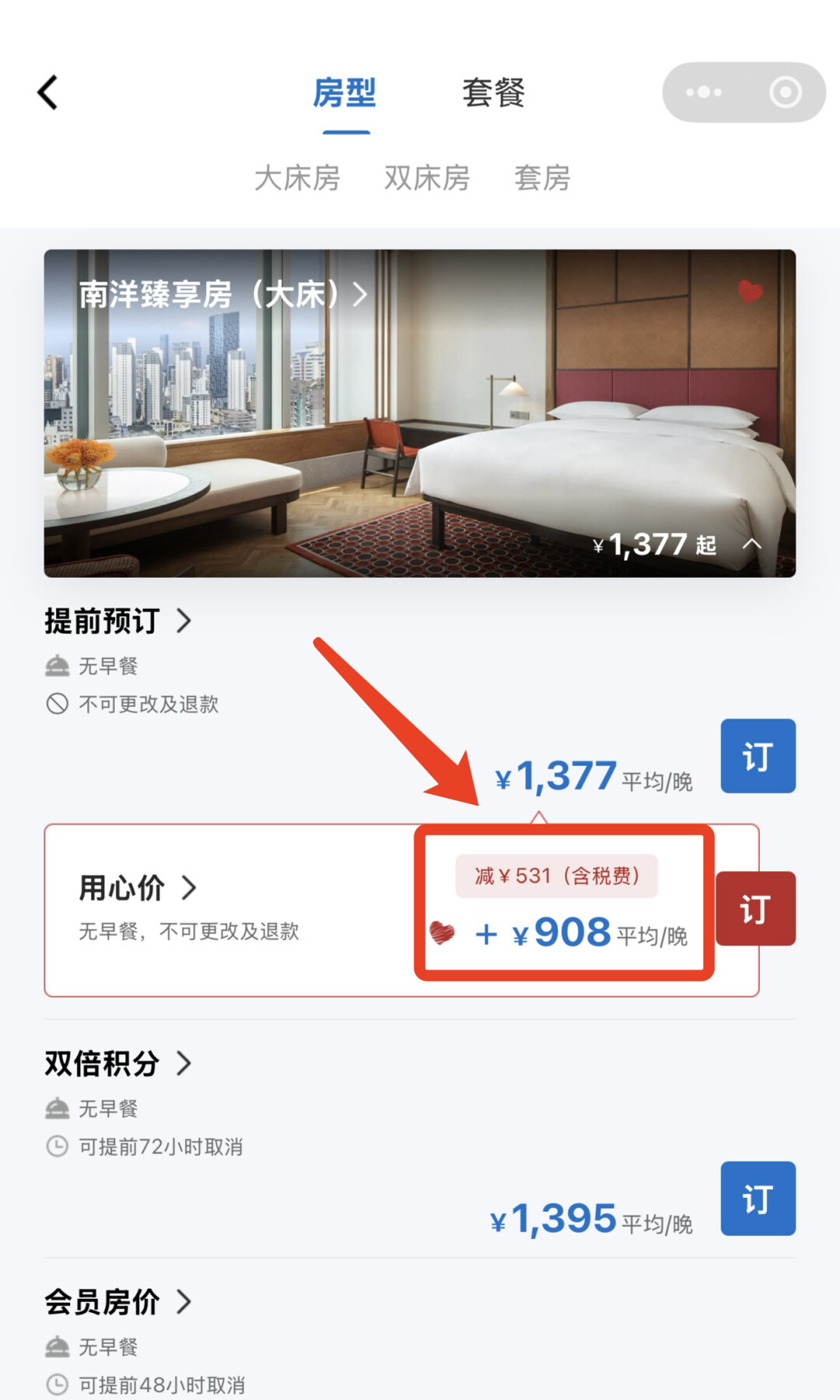Screen dimensions: 840x1400
Task: Filter by 双床房
Action: (x=427, y=178)
